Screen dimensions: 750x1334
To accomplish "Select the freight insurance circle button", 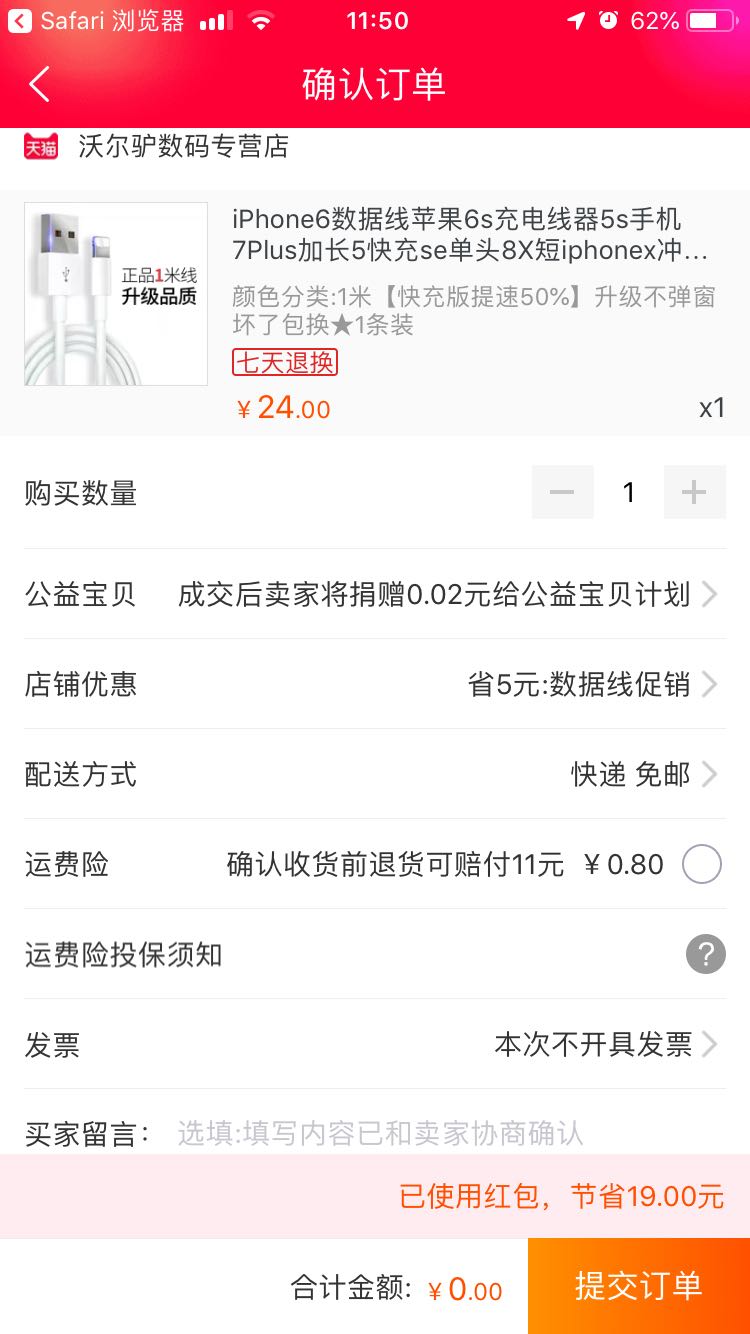I will tap(701, 864).
